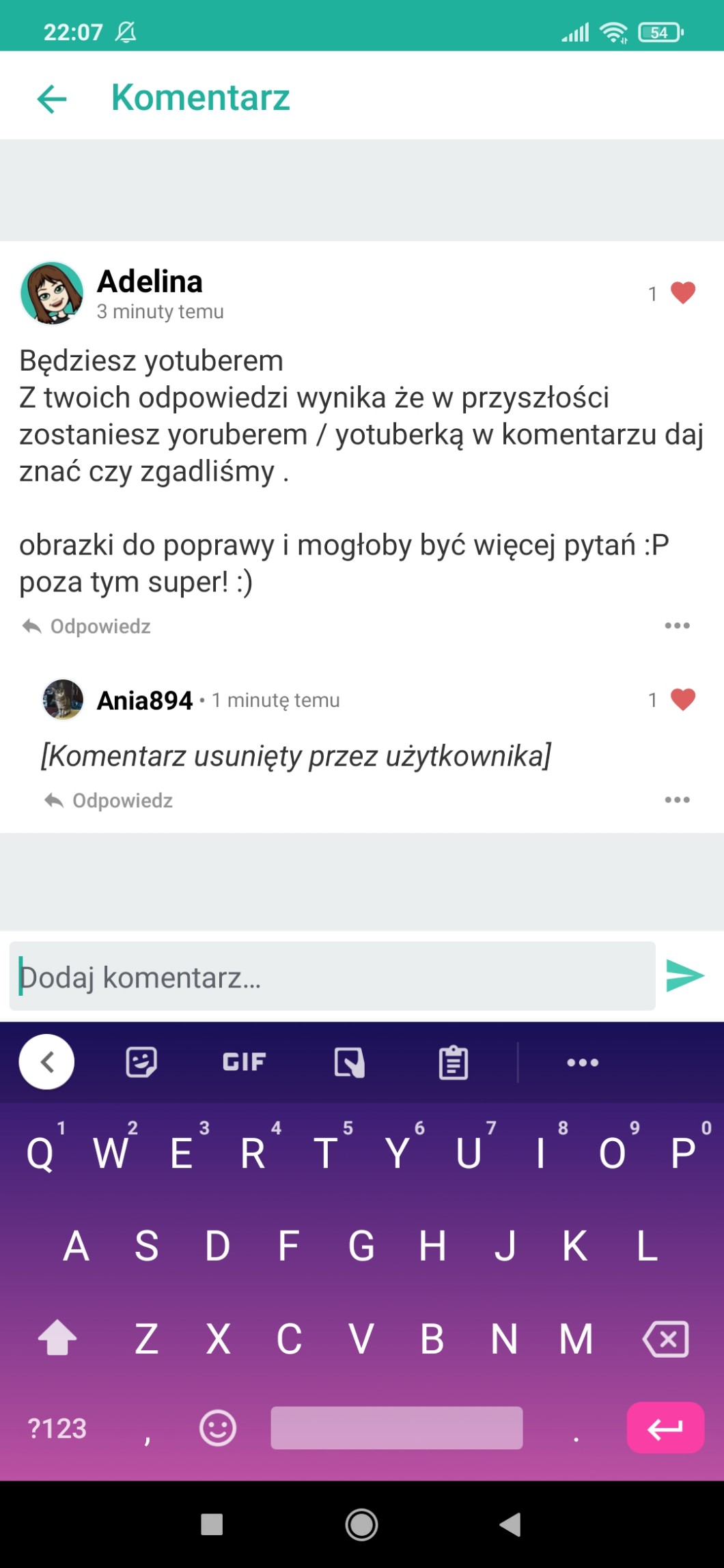The height and width of the screenshot is (1568, 724).
Task: Like Ania894's comment with the heart
Action: (682, 699)
